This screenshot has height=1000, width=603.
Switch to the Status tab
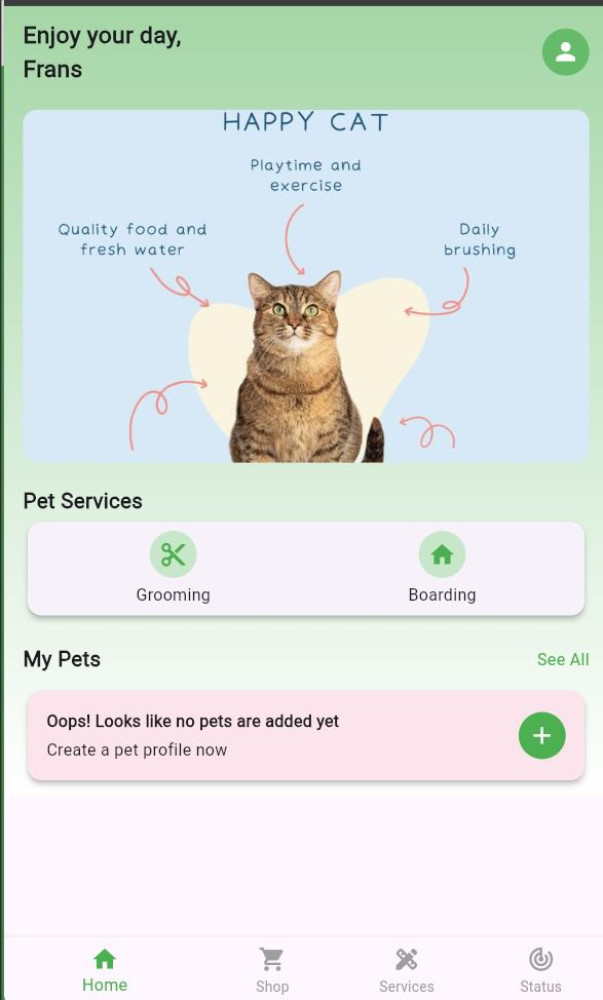tap(541, 971)
